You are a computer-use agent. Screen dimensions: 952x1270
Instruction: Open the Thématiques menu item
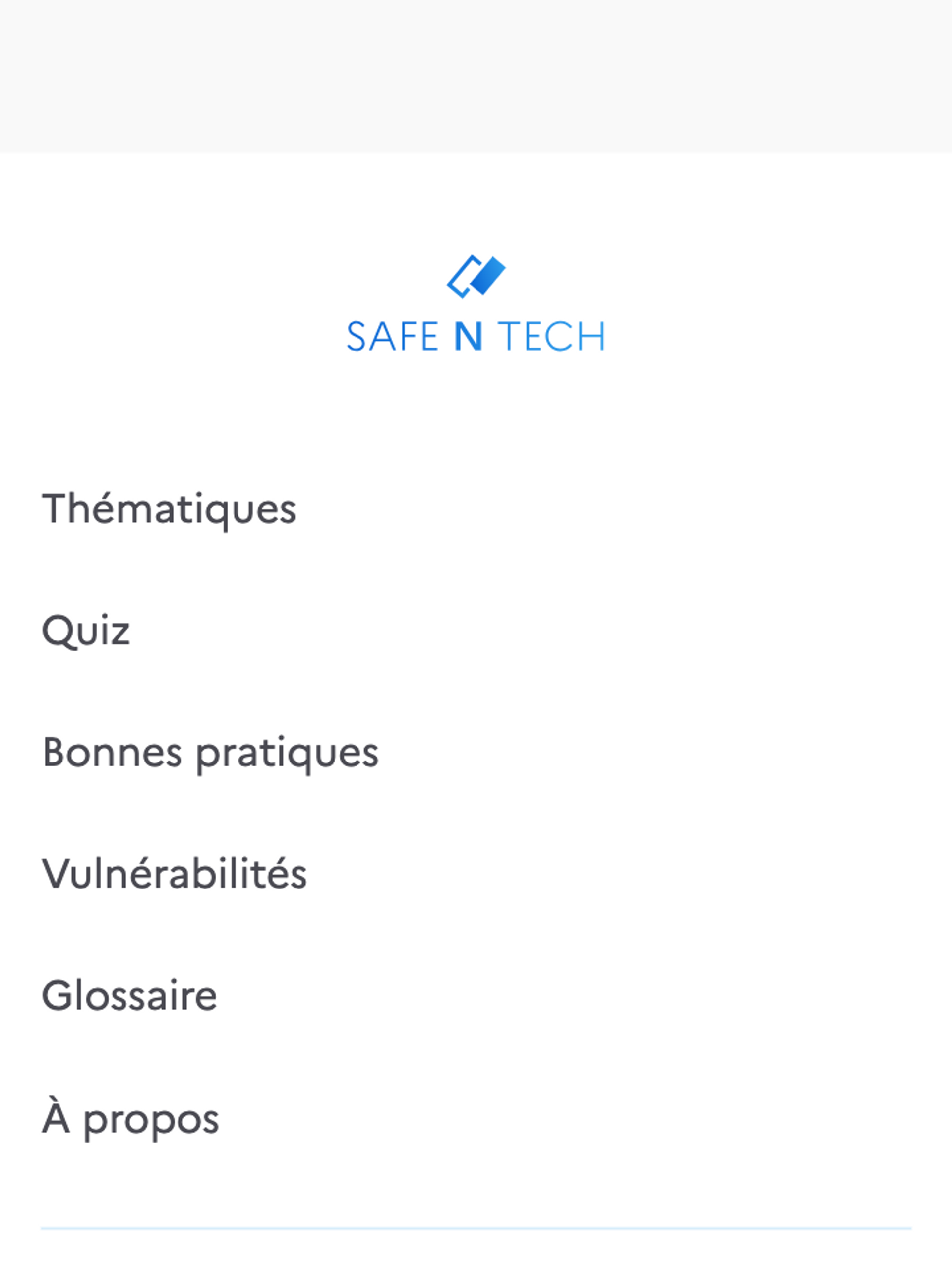(x=169, y=509)
